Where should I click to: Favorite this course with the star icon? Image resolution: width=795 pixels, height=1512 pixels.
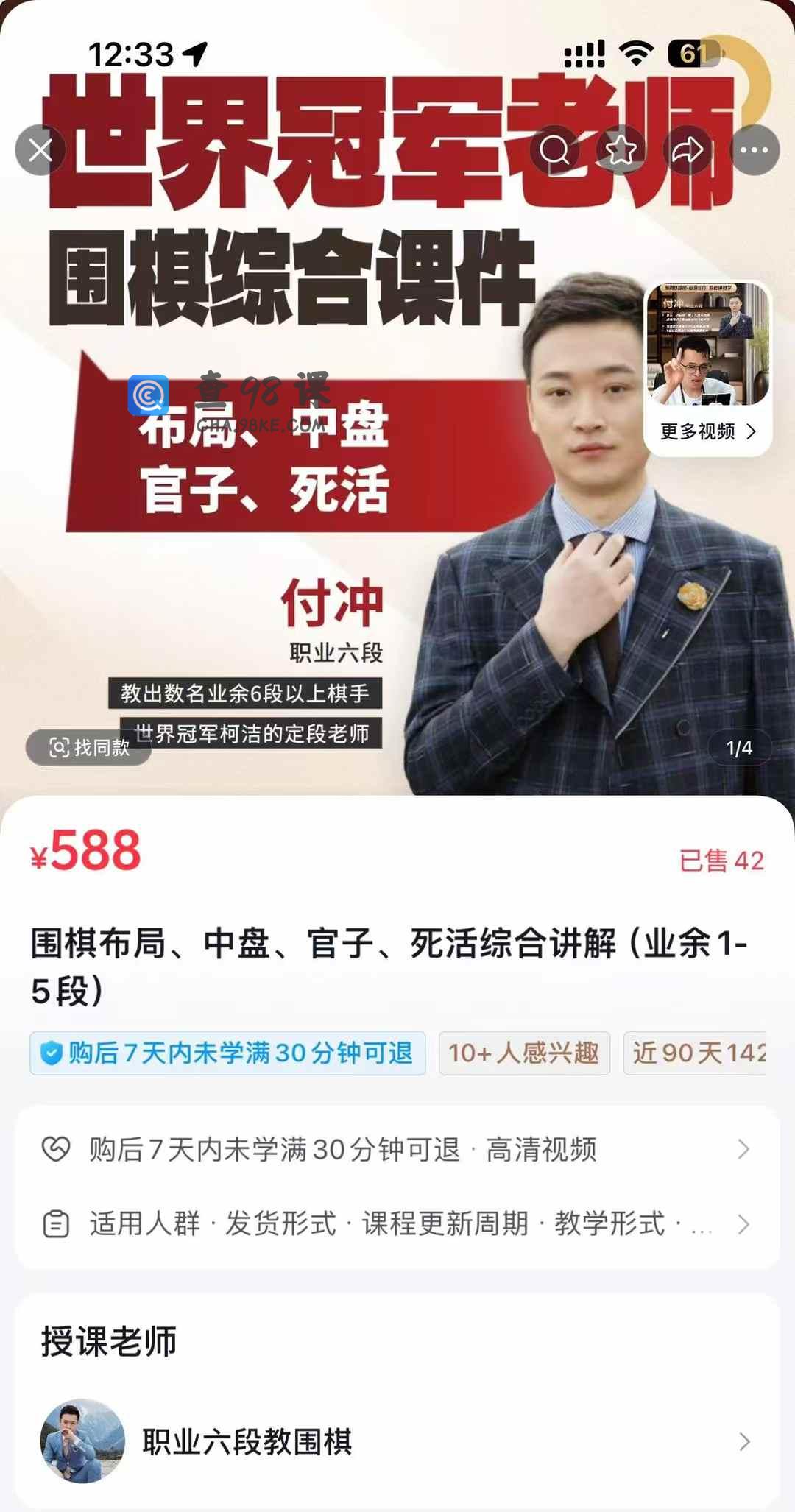tap(621, 150)
